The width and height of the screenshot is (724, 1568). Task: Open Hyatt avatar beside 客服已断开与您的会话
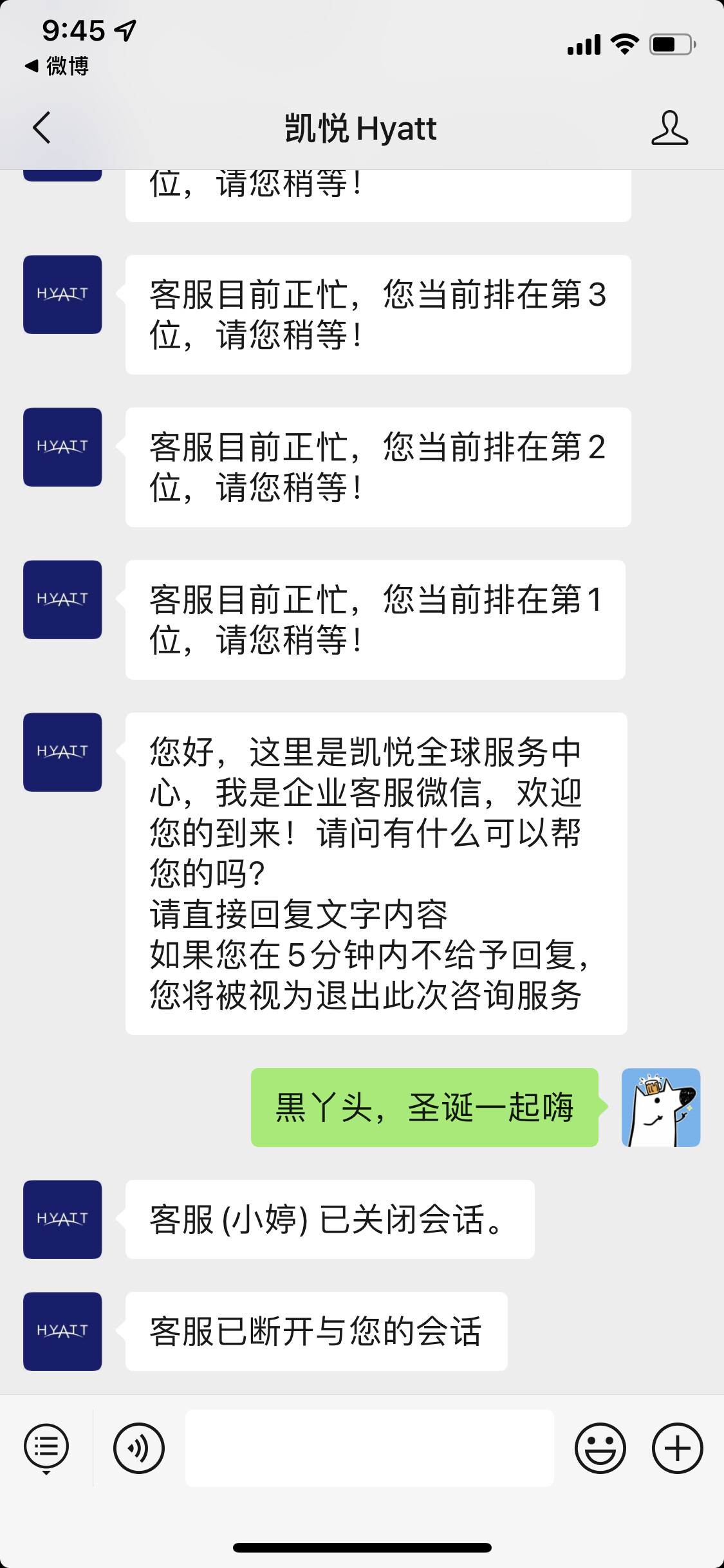coord(62,1331)
